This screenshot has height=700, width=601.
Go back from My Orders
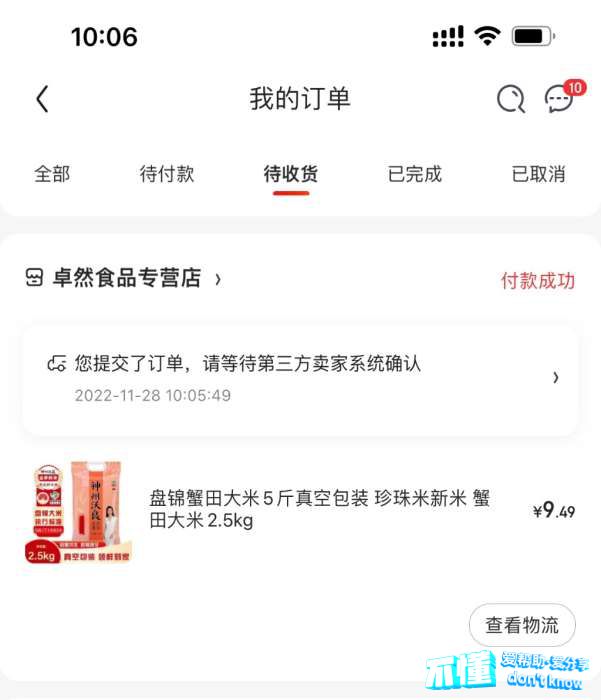pyautogui.click(x=42, y=99)
